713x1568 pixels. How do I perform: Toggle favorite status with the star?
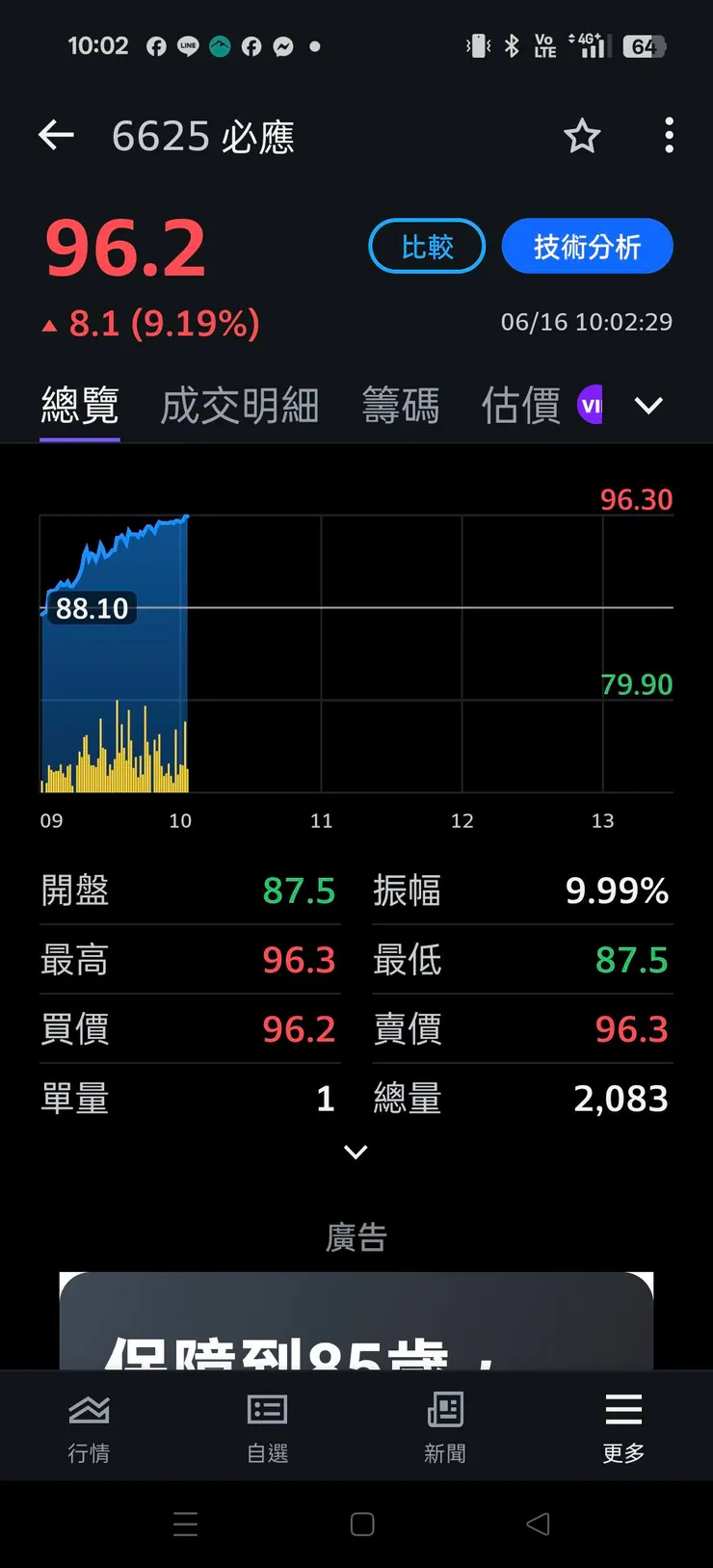click(x=582, y=136)
